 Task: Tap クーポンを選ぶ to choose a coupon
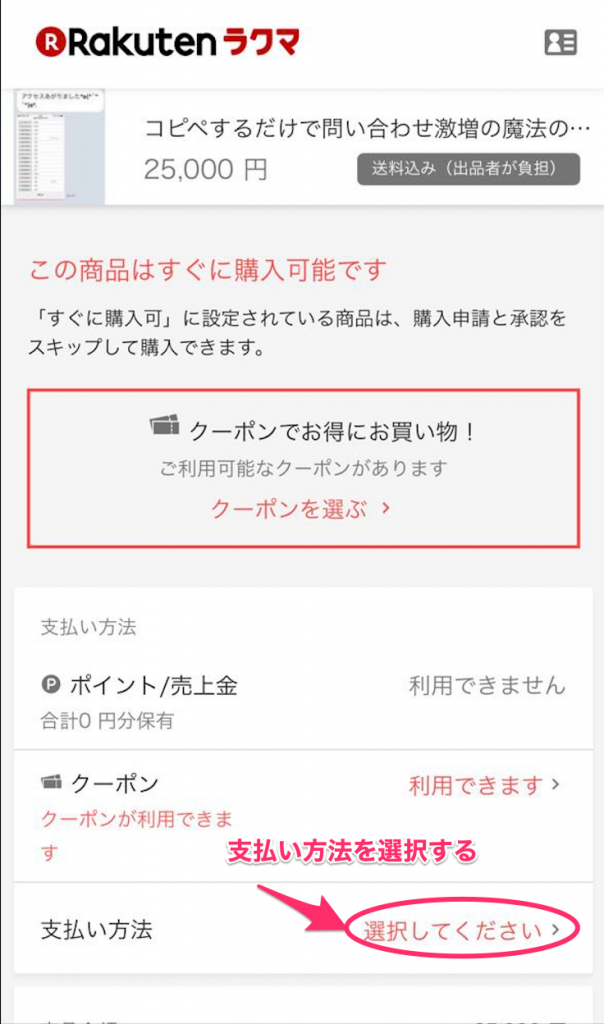coord(300,508)
